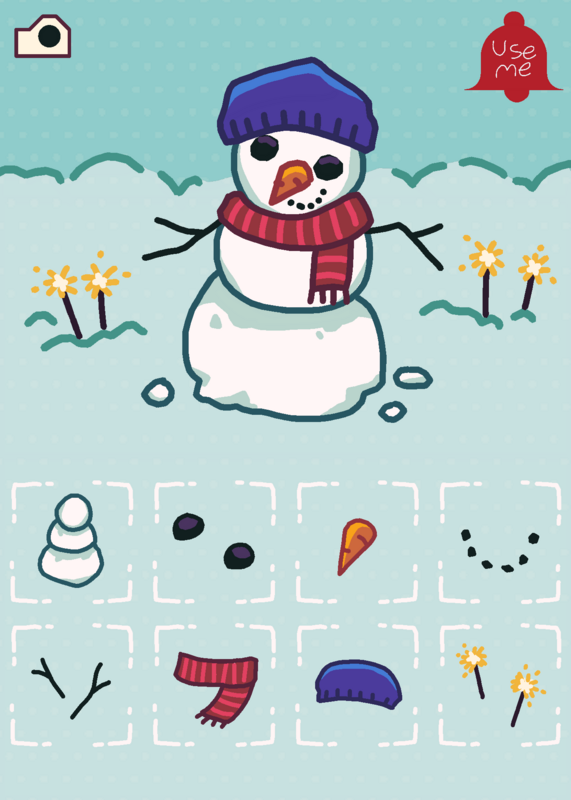Image resolution: width=571 pixels, height=800 pixels.
Task: Choose the twig arms tile
Action: click(x=71, y=685)
